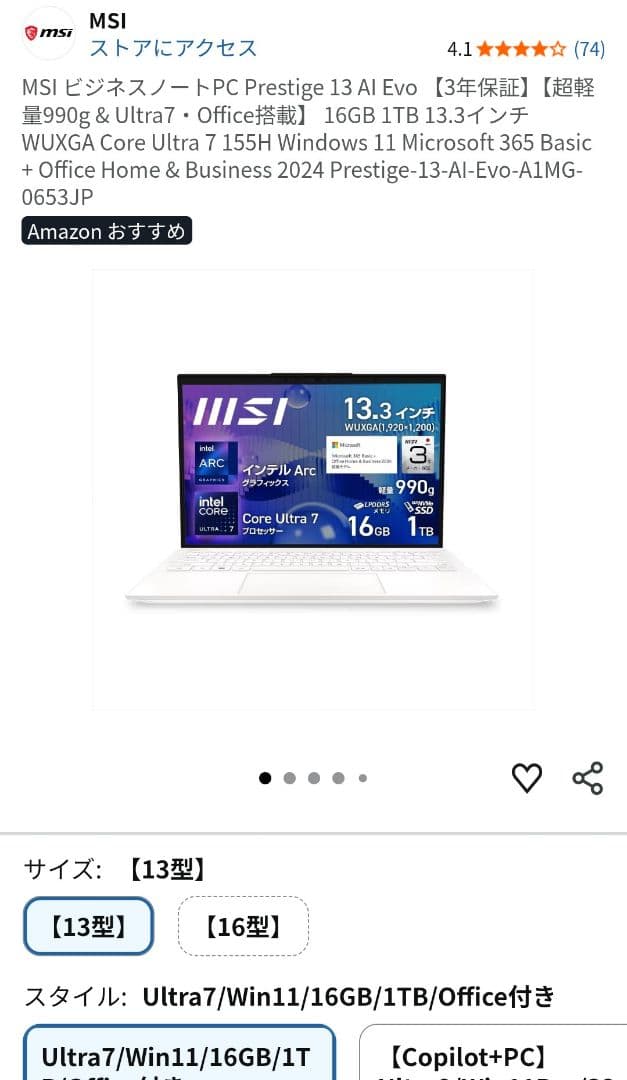627x1080 pixels.
Task: Add this laptop to the wish list
Action: point(526,778)
